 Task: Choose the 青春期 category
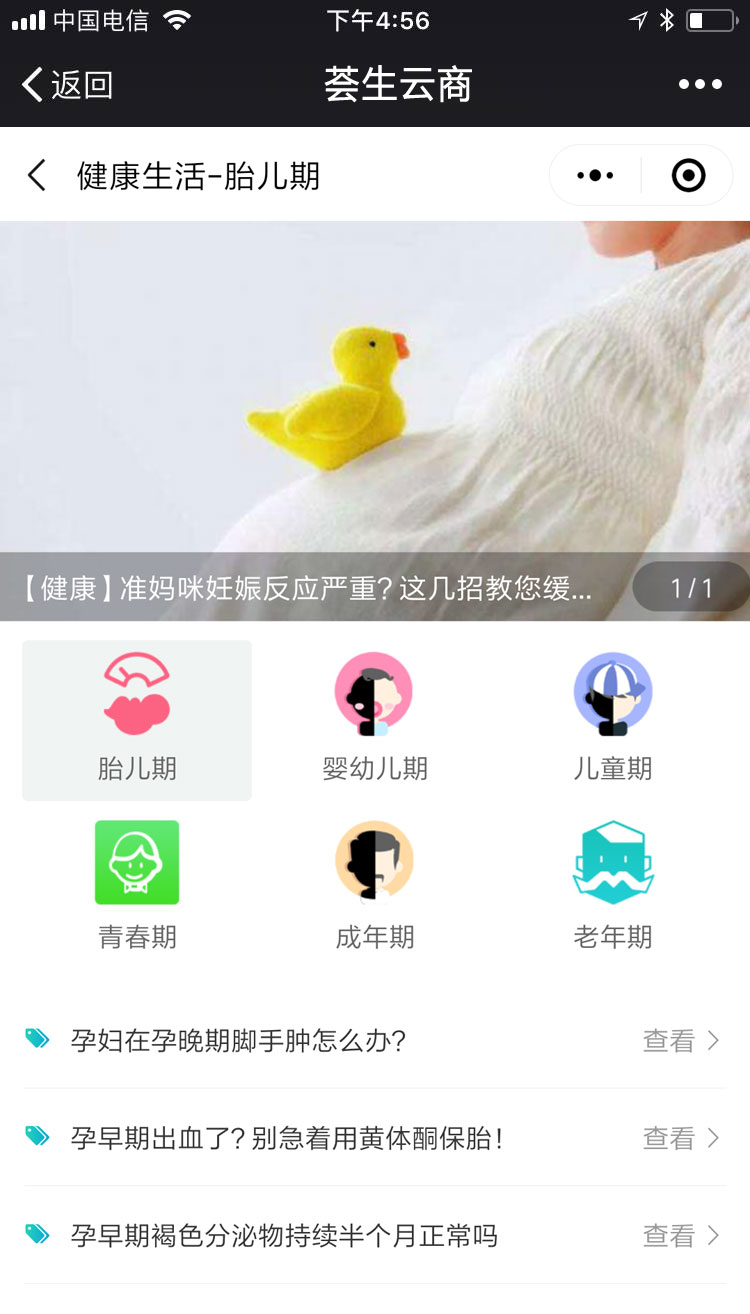(x=137, y=886)
